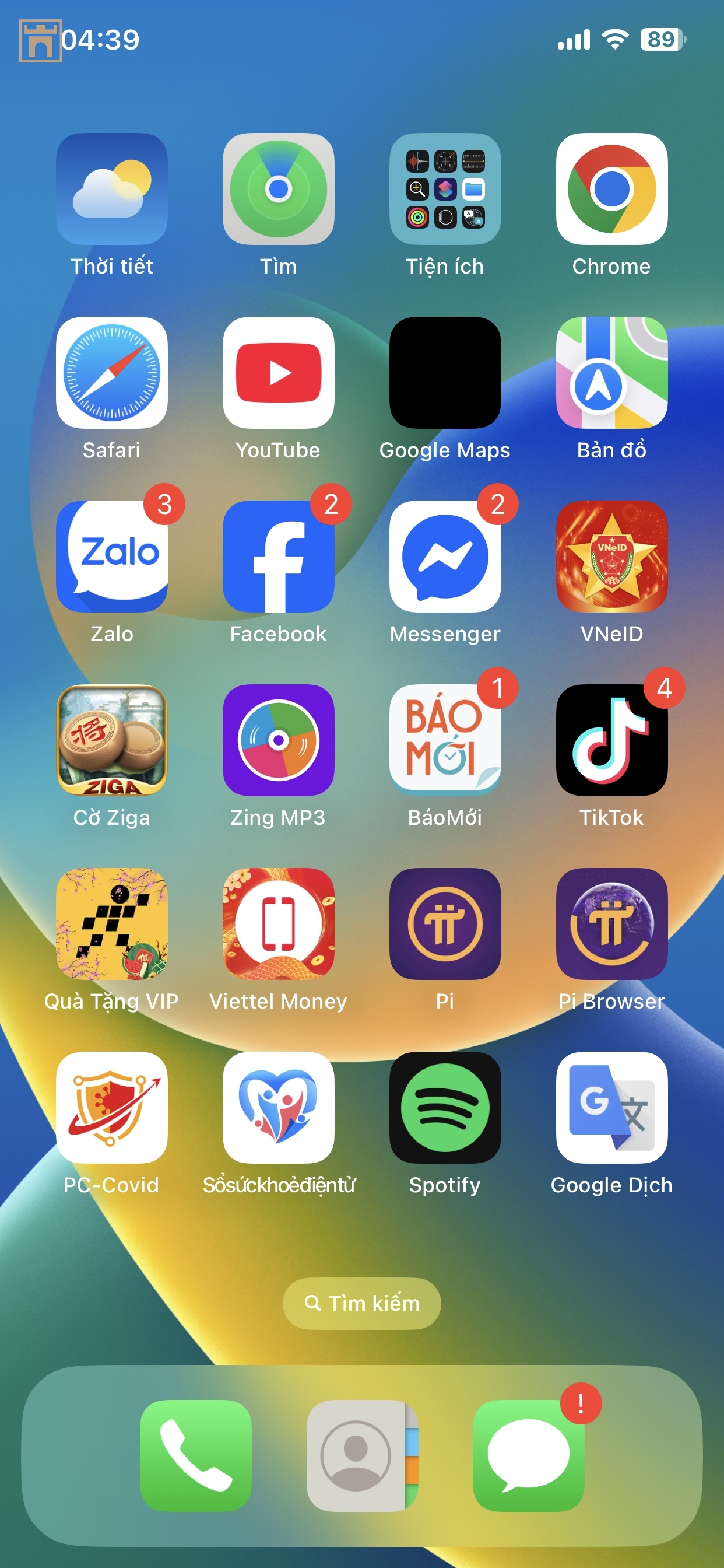
Task: Open Viettel Money
Action: (278, 924)
